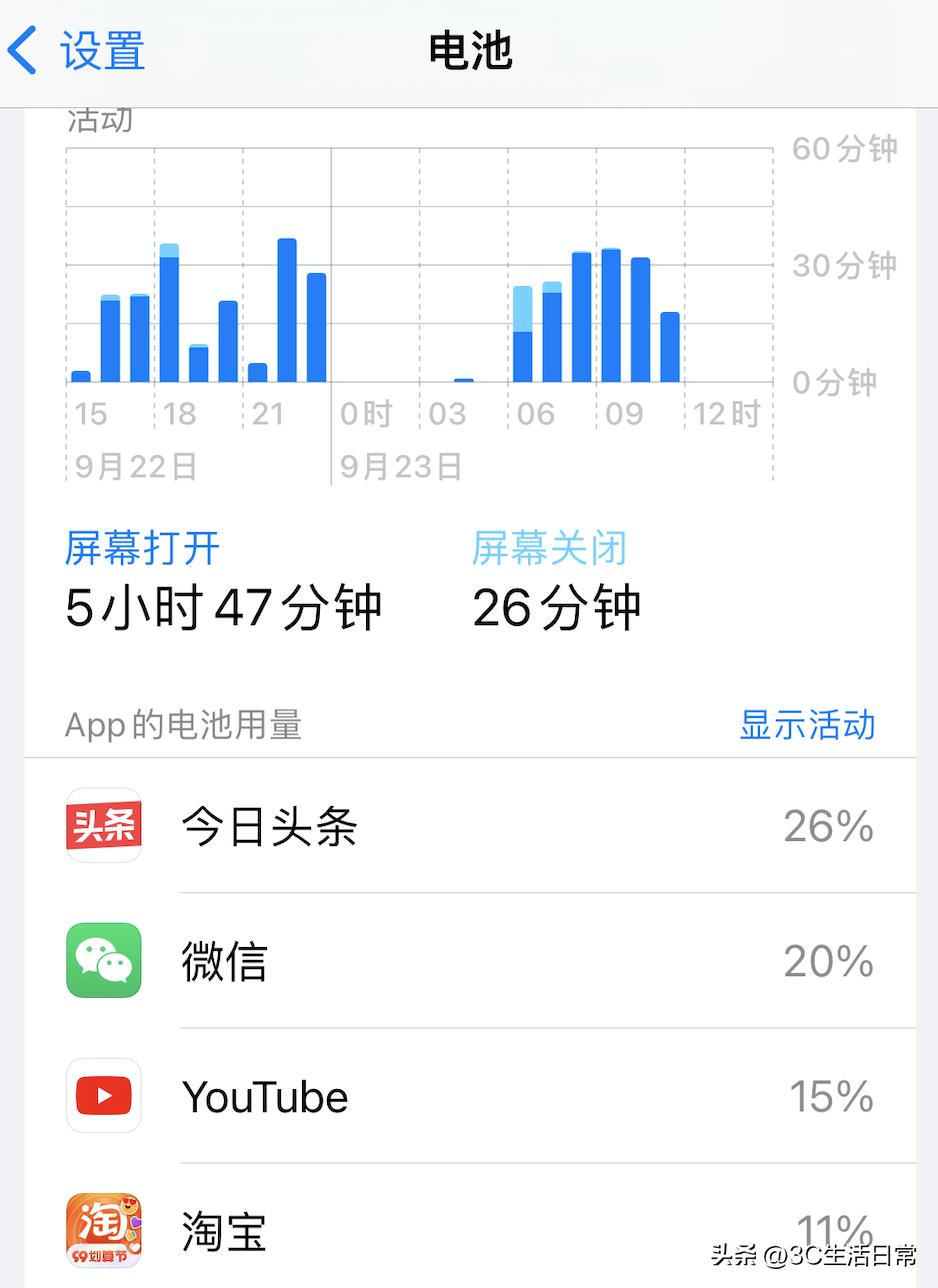Tap the YouTube play button logo
The image size is (938, 1288).
[x=103, y=1096]
